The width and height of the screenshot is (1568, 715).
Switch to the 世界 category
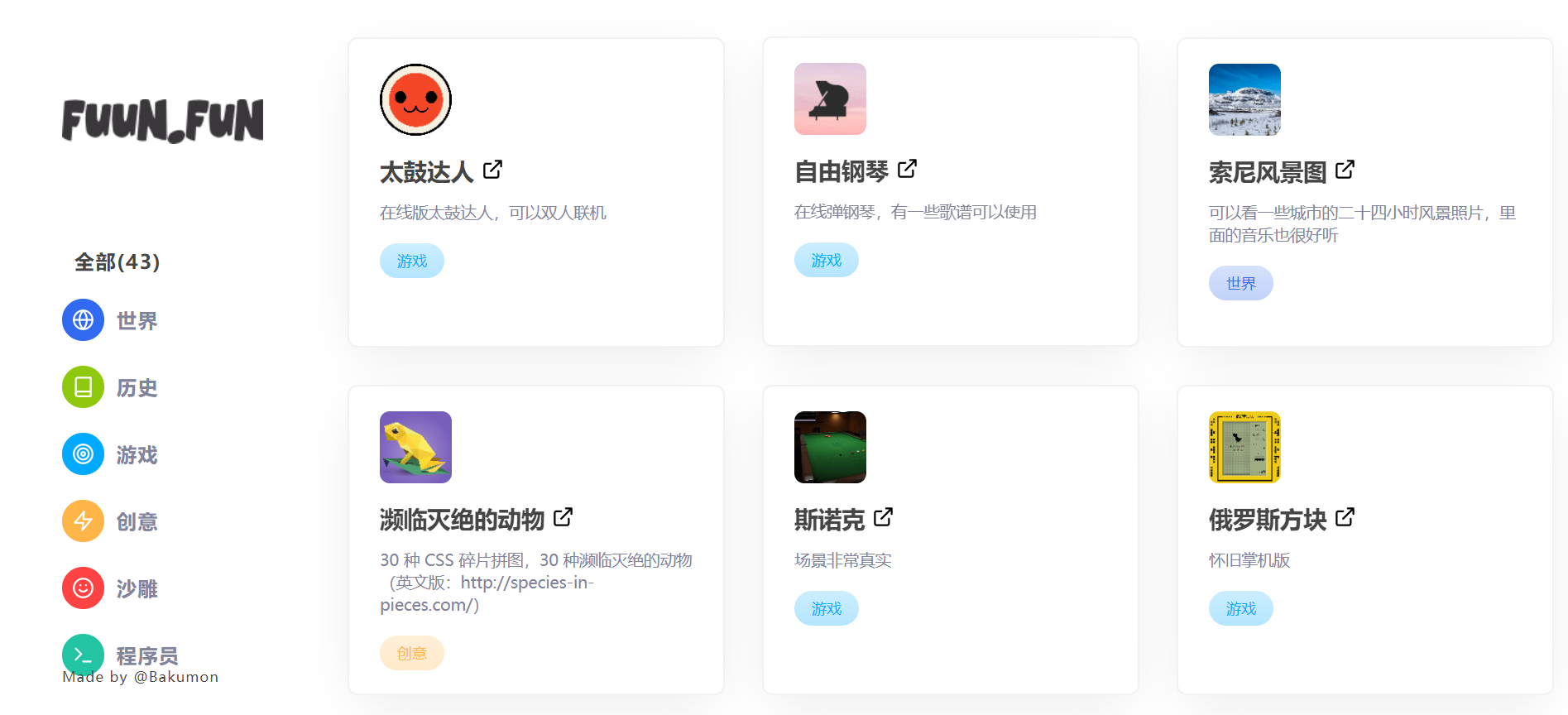click(111, 320)
